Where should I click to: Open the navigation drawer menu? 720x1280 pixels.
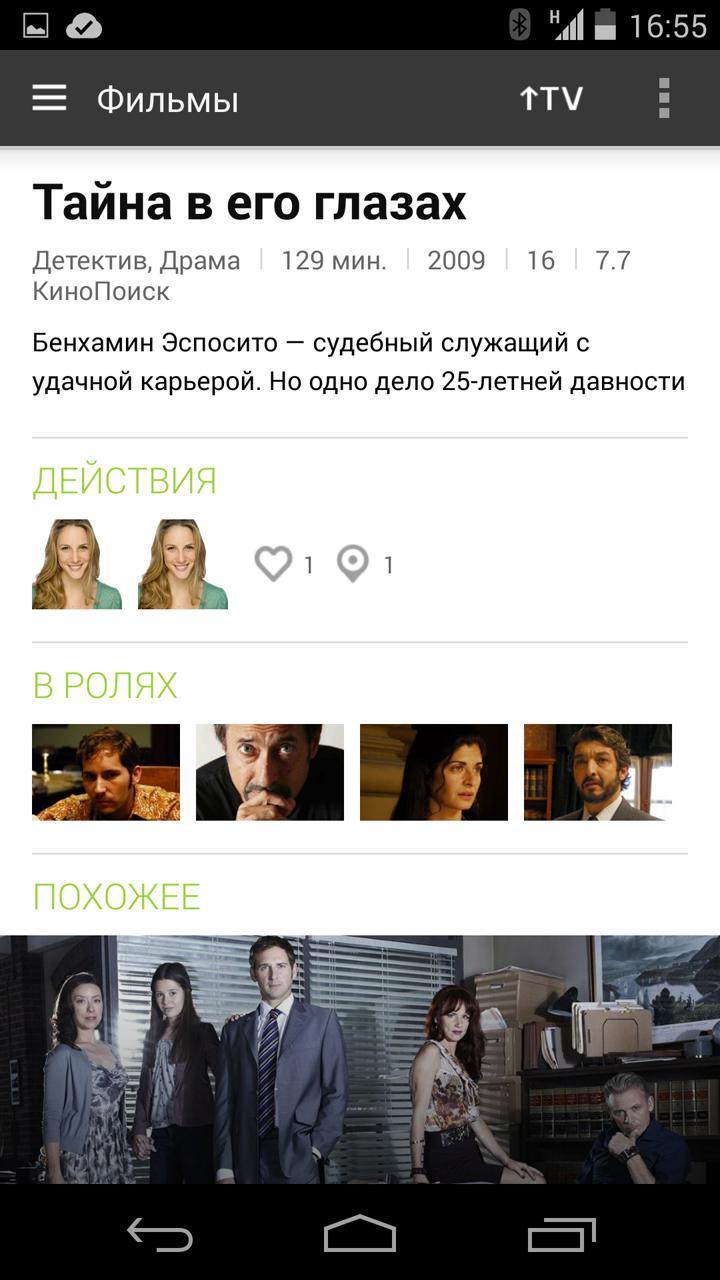pos(48,98)
